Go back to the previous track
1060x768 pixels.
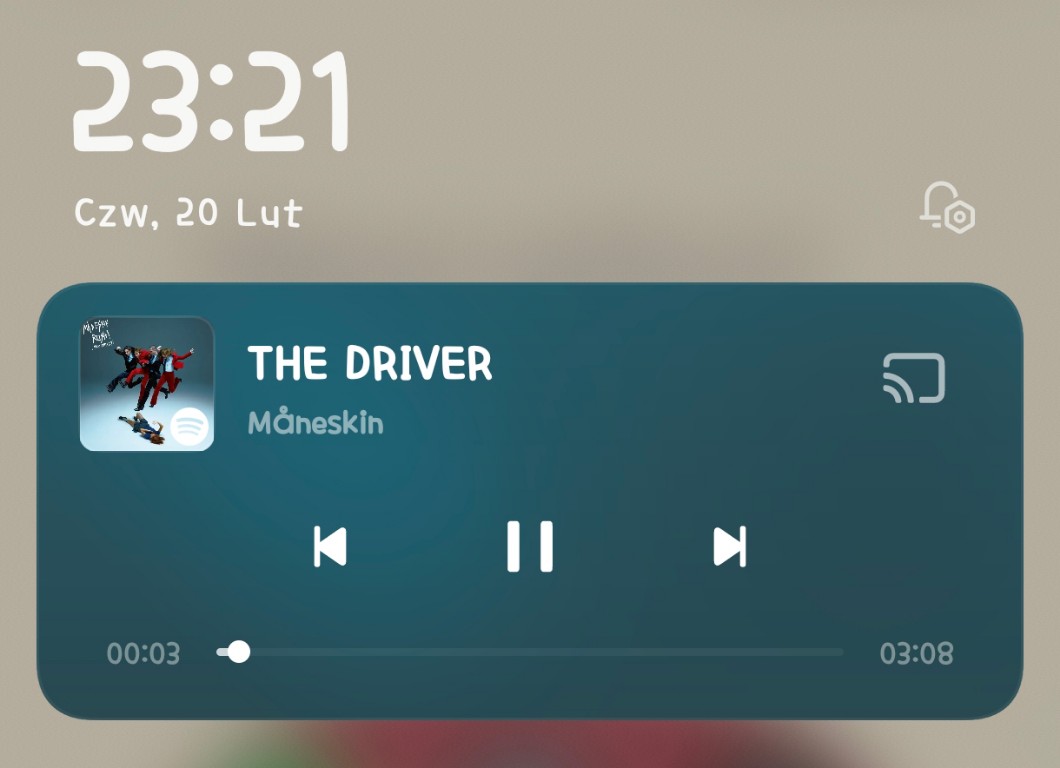[x=330, y=546]
